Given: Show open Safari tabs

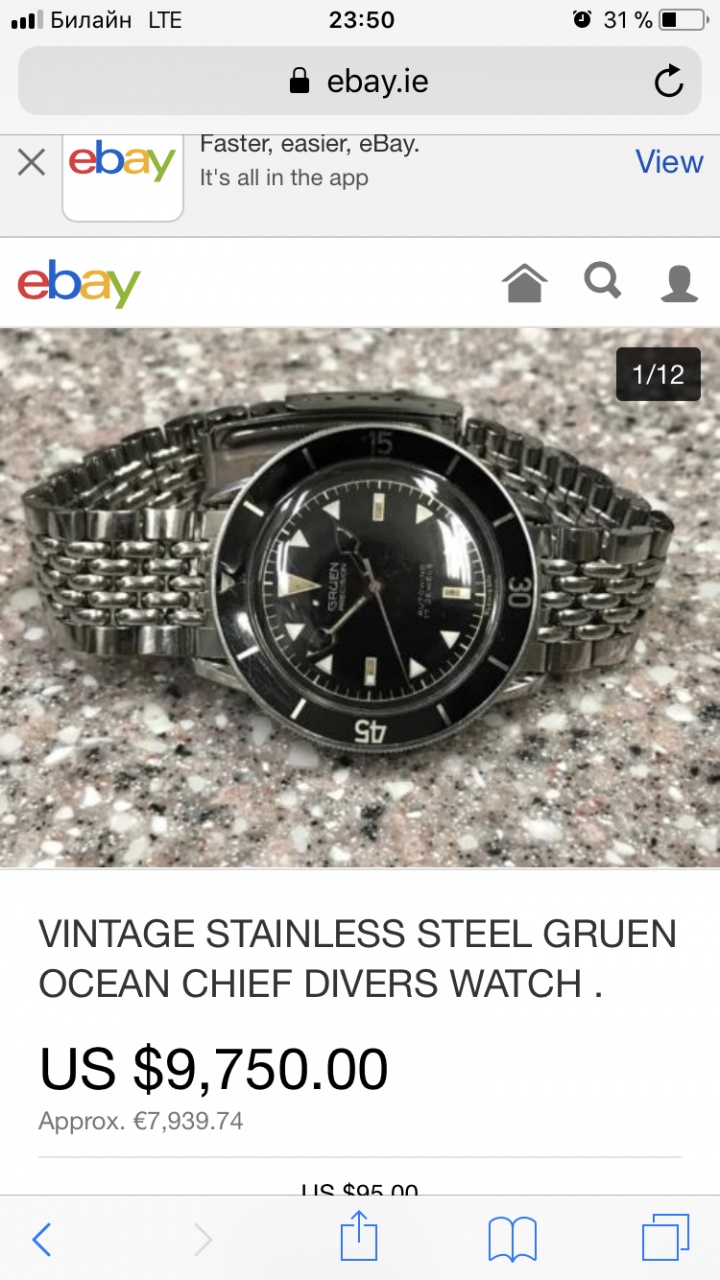Looking at the screenshot, I should (x=666, y=1238).
